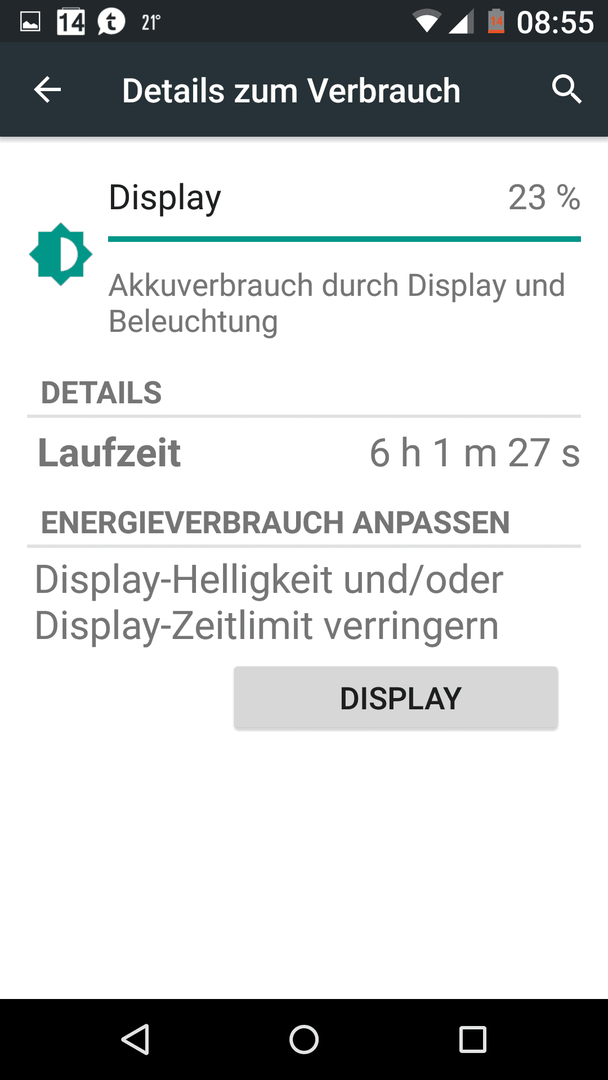Go back using the app bar arrow
This screenshot has height=1080, width=608.
[48, 90]
